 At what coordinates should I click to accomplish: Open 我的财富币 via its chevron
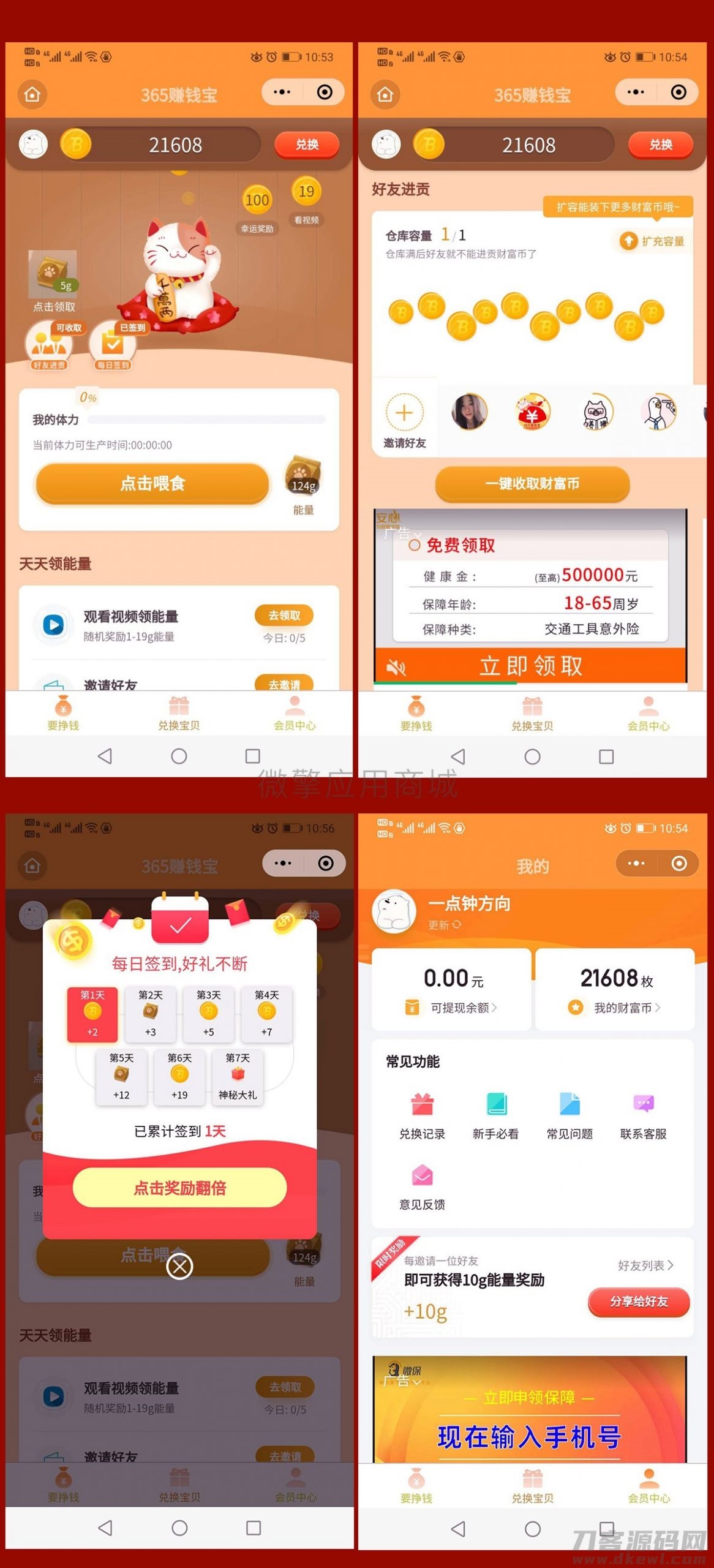pyautogui.click(x=658, y=1009)
